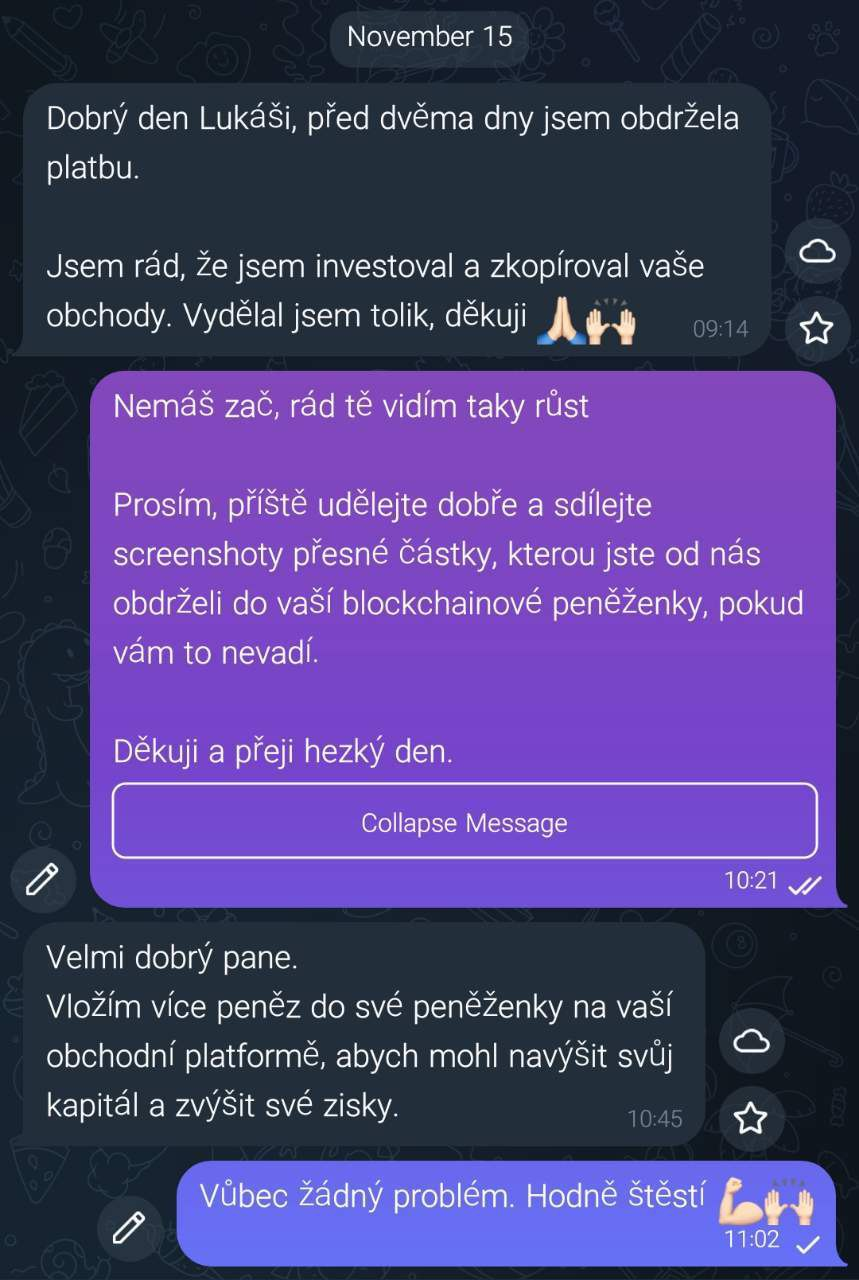
Task: Tap the cloud icon beside the 09:14 message
Action: pos(817,253)
